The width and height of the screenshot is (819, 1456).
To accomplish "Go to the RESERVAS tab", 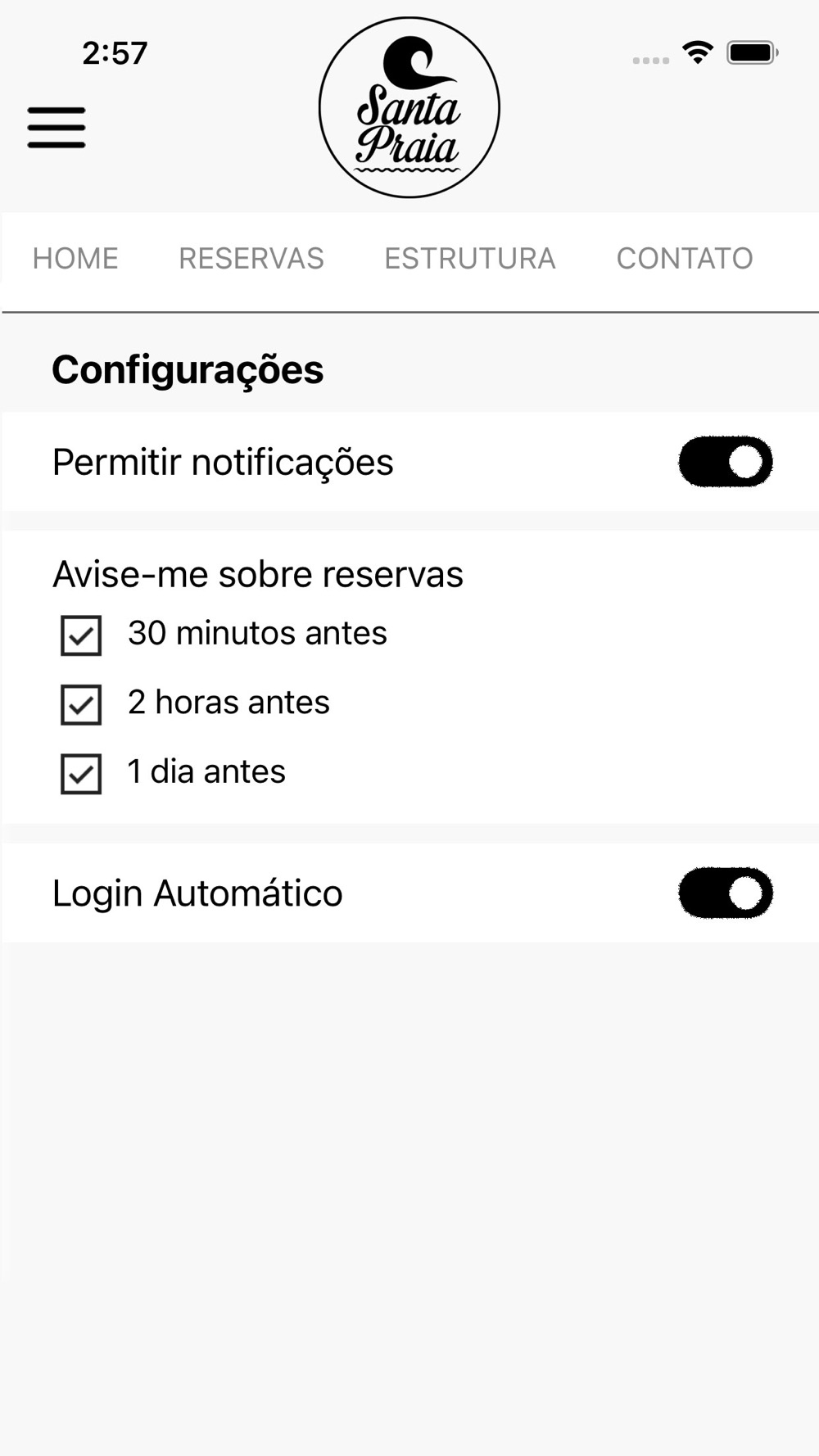I will tap(251, 259).
